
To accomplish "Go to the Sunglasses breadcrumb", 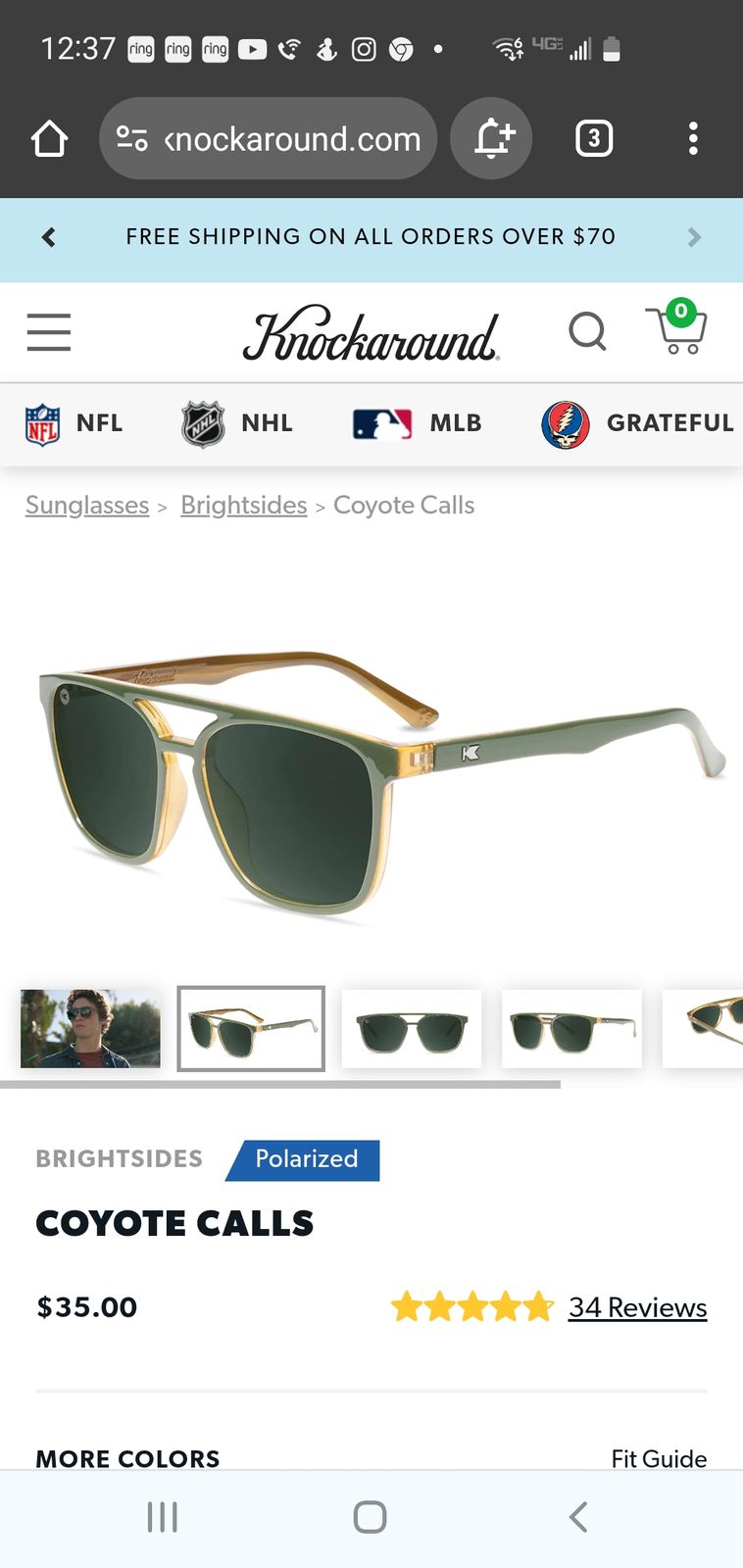I will point(87,505).
